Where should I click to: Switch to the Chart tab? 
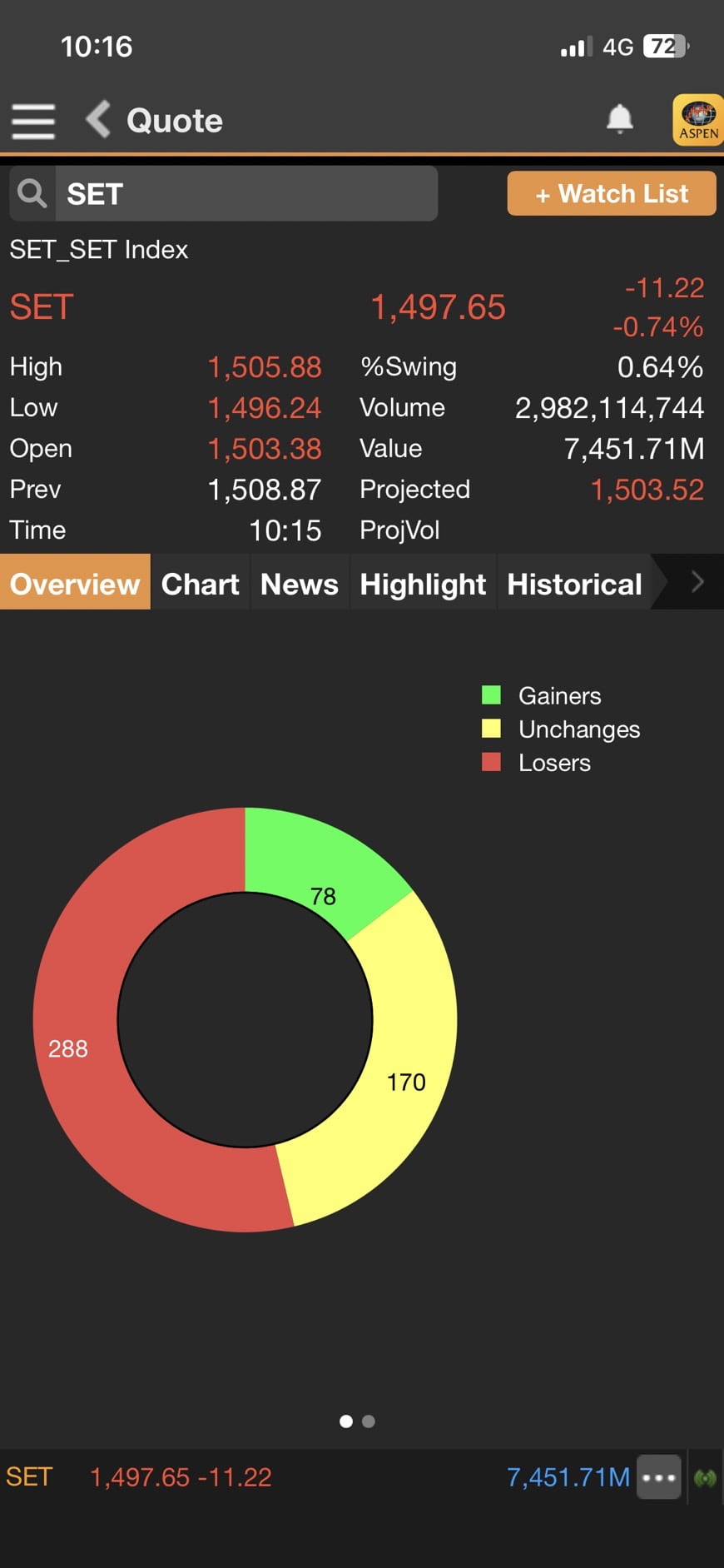click(x=200, y=584)
